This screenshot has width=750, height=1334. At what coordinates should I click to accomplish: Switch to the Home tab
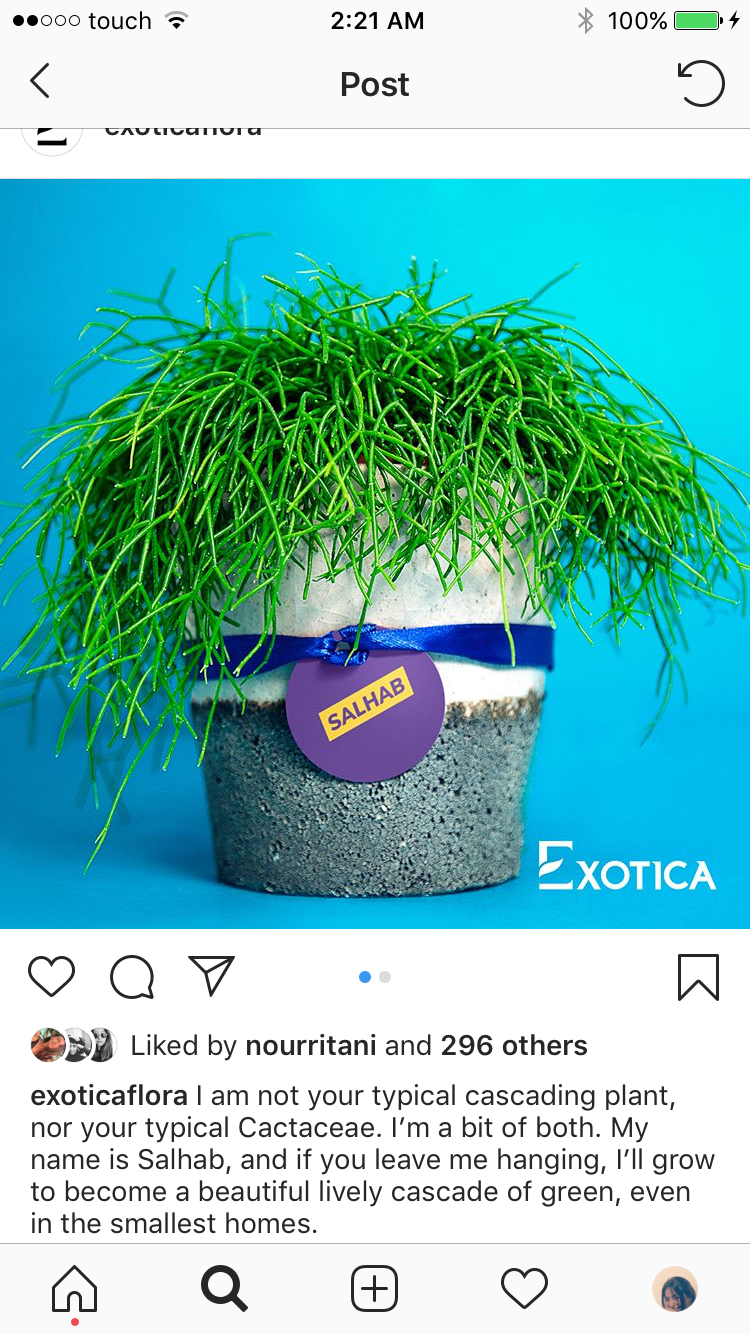click(75, 1289)
